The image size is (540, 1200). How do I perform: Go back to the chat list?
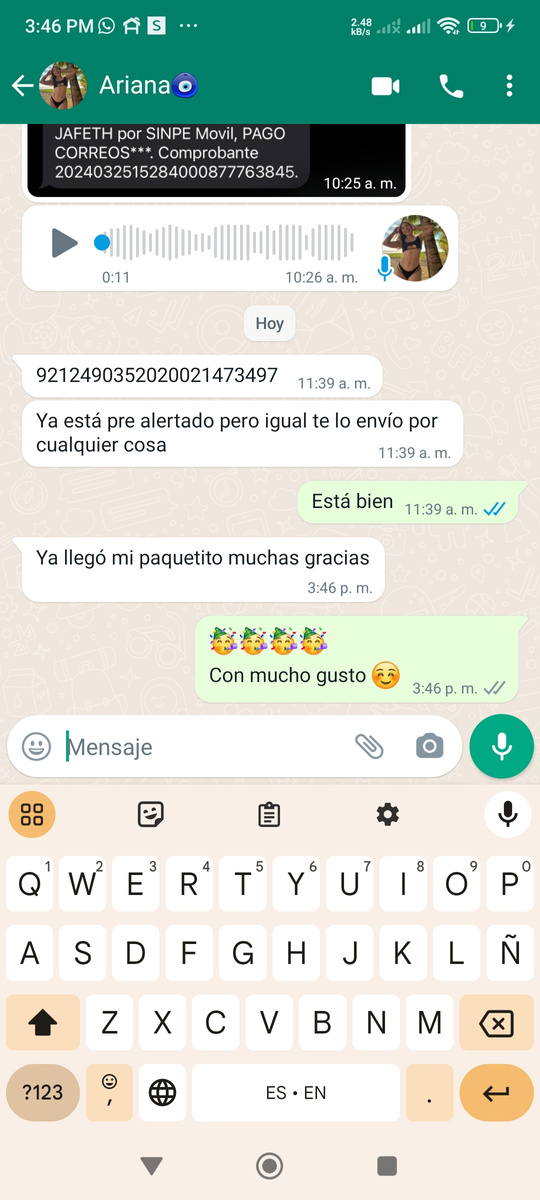22,86
